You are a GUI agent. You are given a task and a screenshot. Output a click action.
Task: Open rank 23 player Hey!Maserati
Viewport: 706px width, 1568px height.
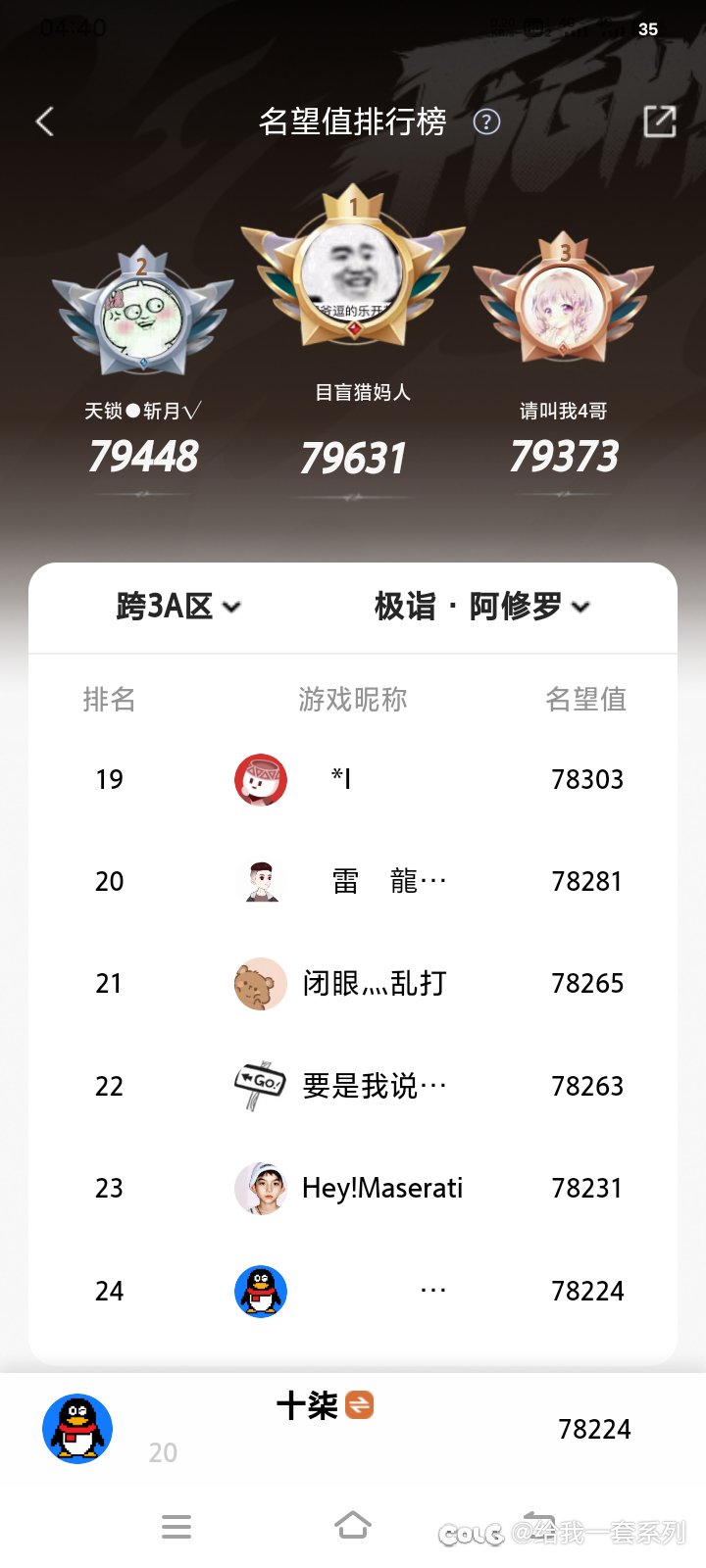click(x=353, y=1188)
